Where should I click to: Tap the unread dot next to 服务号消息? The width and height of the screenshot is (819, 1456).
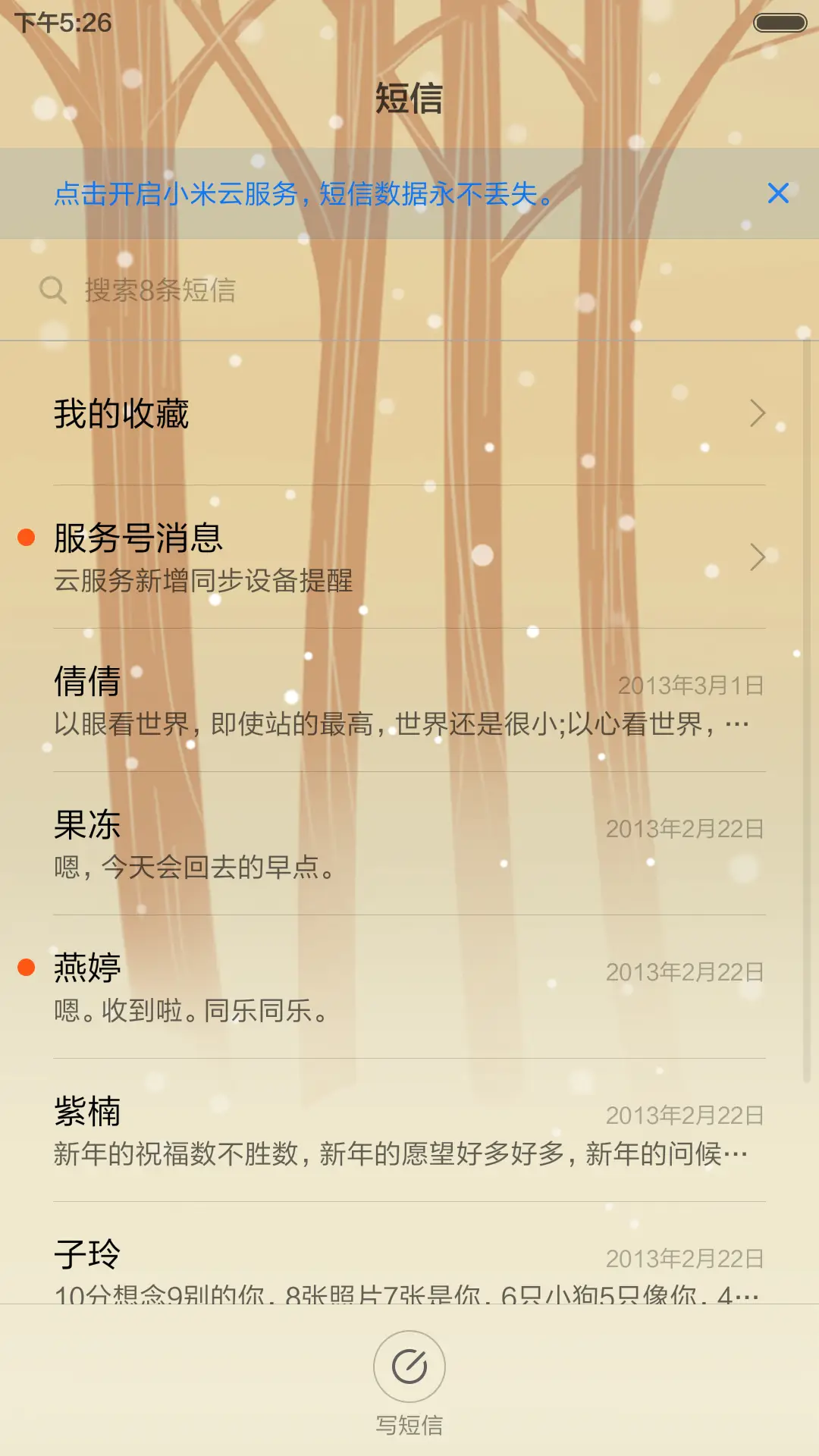pyautogui.click(x=27, y=537)
